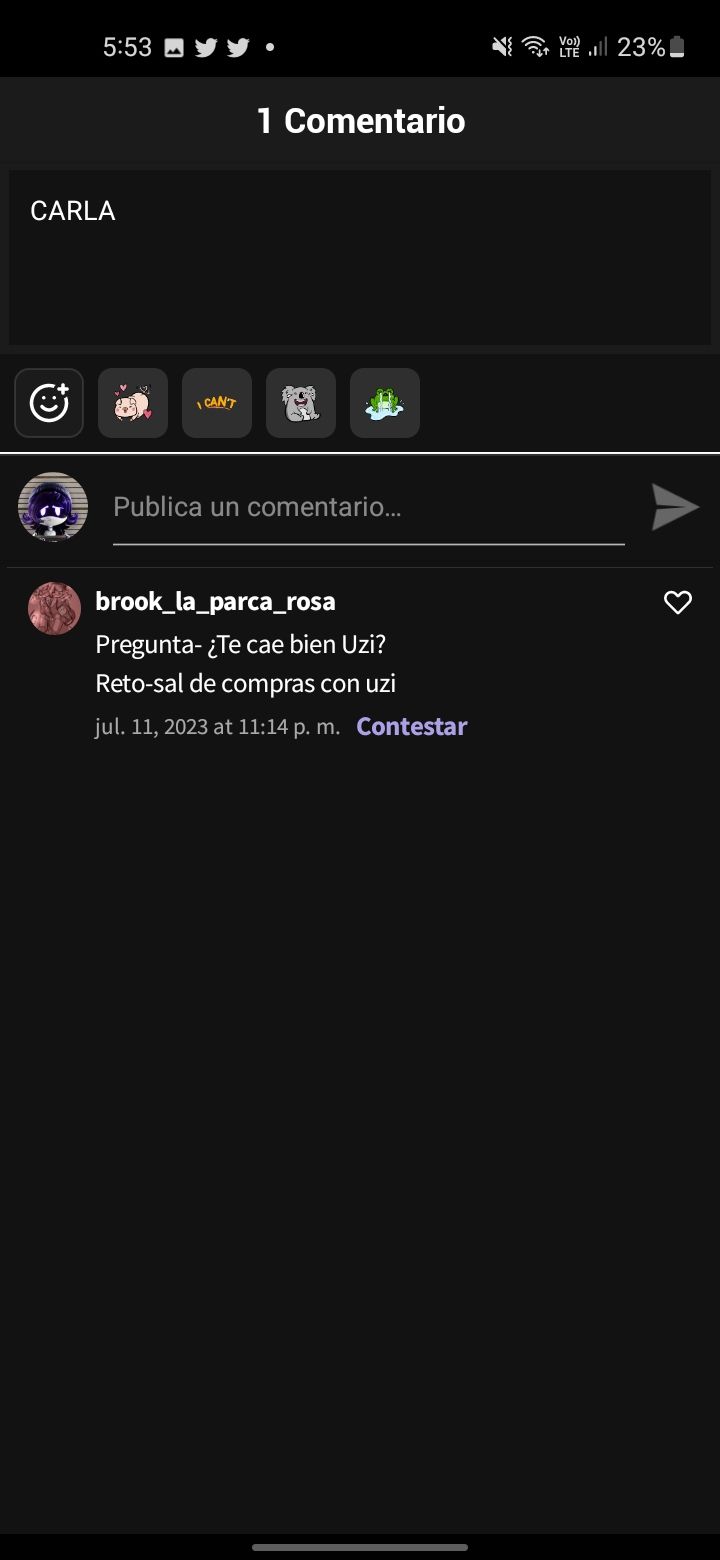Send the comment with the arrow icon
This screenshot has height=1560, width=720.
(675, 507)
